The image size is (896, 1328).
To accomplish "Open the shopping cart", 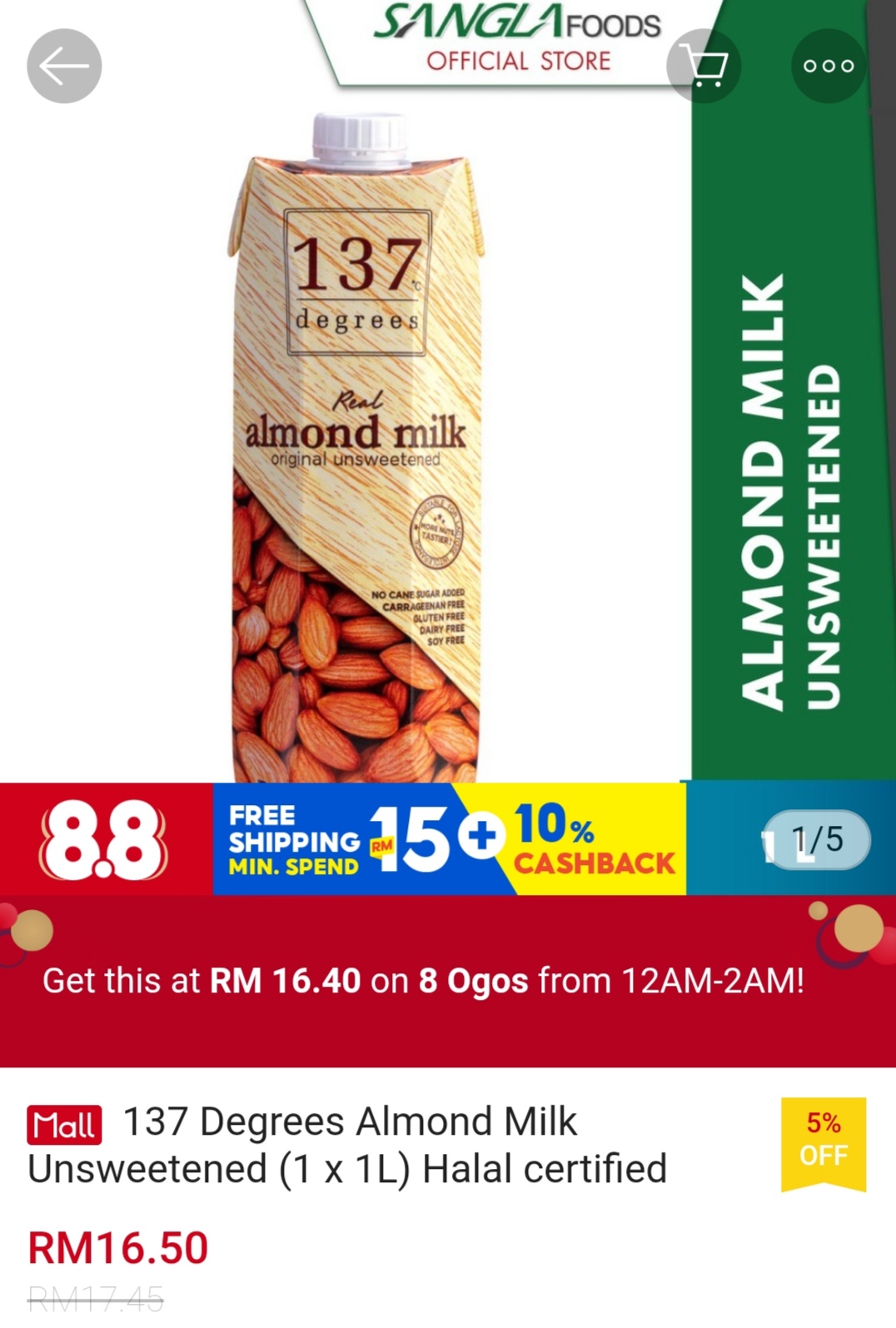I will pyautogui.click(x=704, y=66).
